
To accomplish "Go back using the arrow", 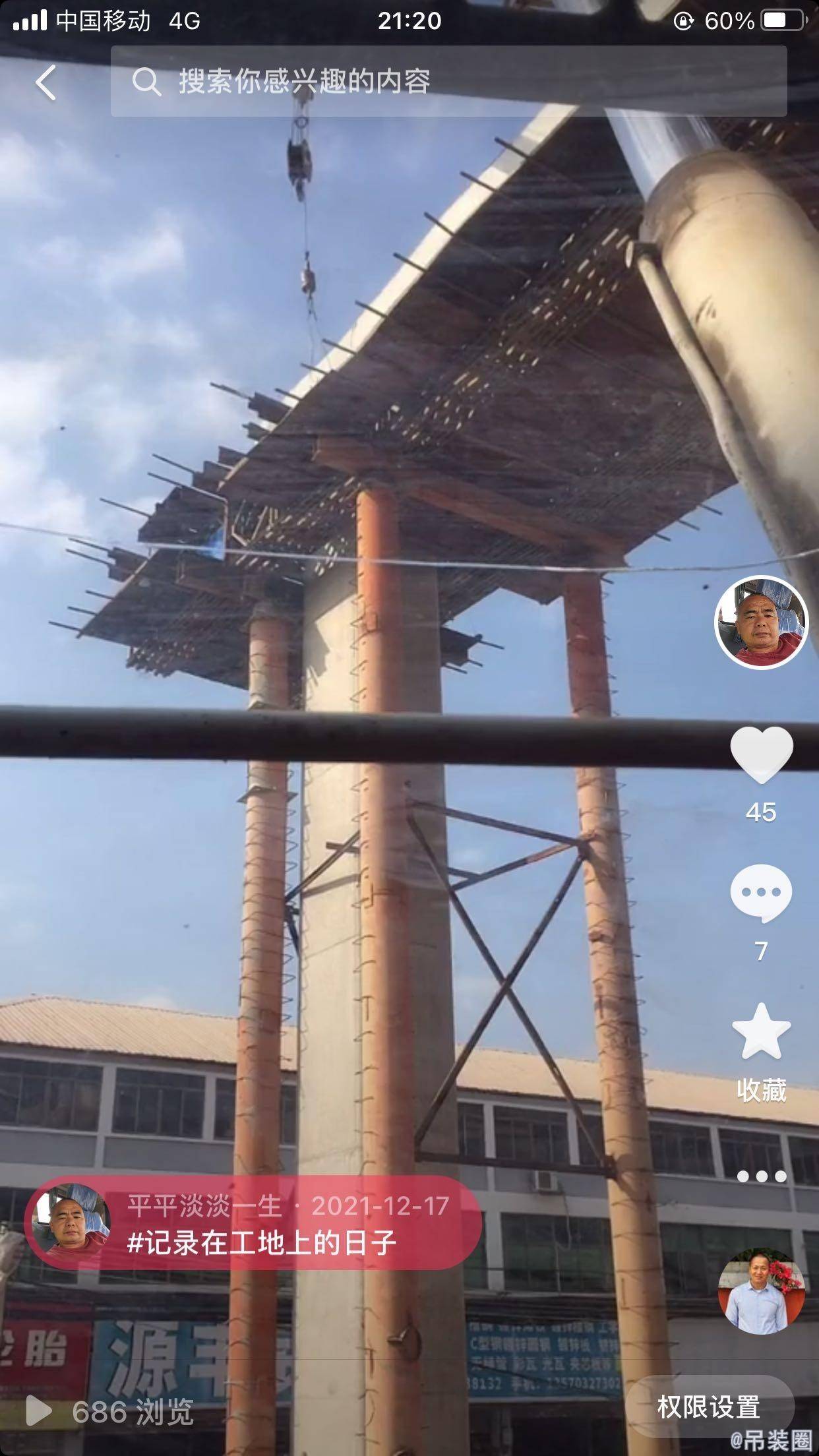I will tap(45, 83).
